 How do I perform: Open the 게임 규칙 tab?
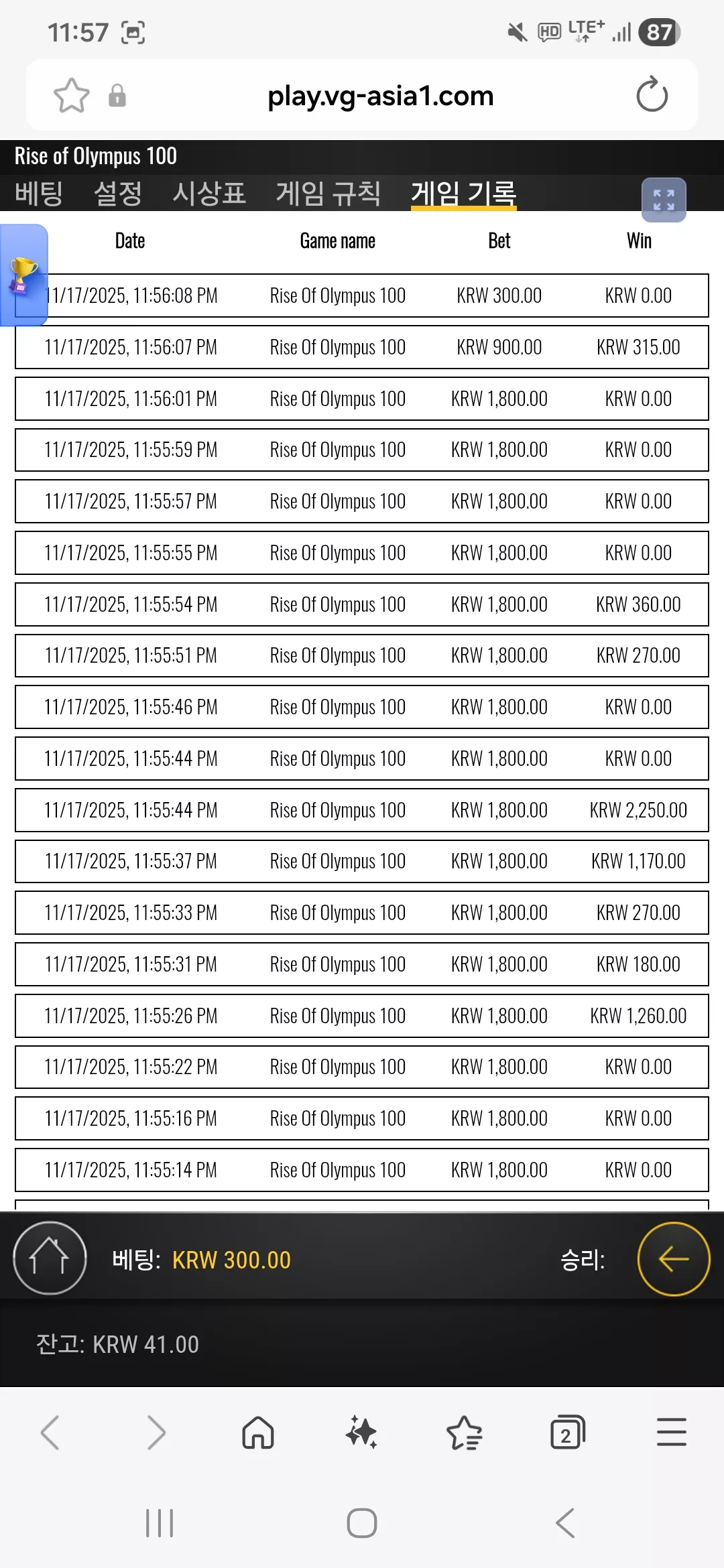click(328, 194)
